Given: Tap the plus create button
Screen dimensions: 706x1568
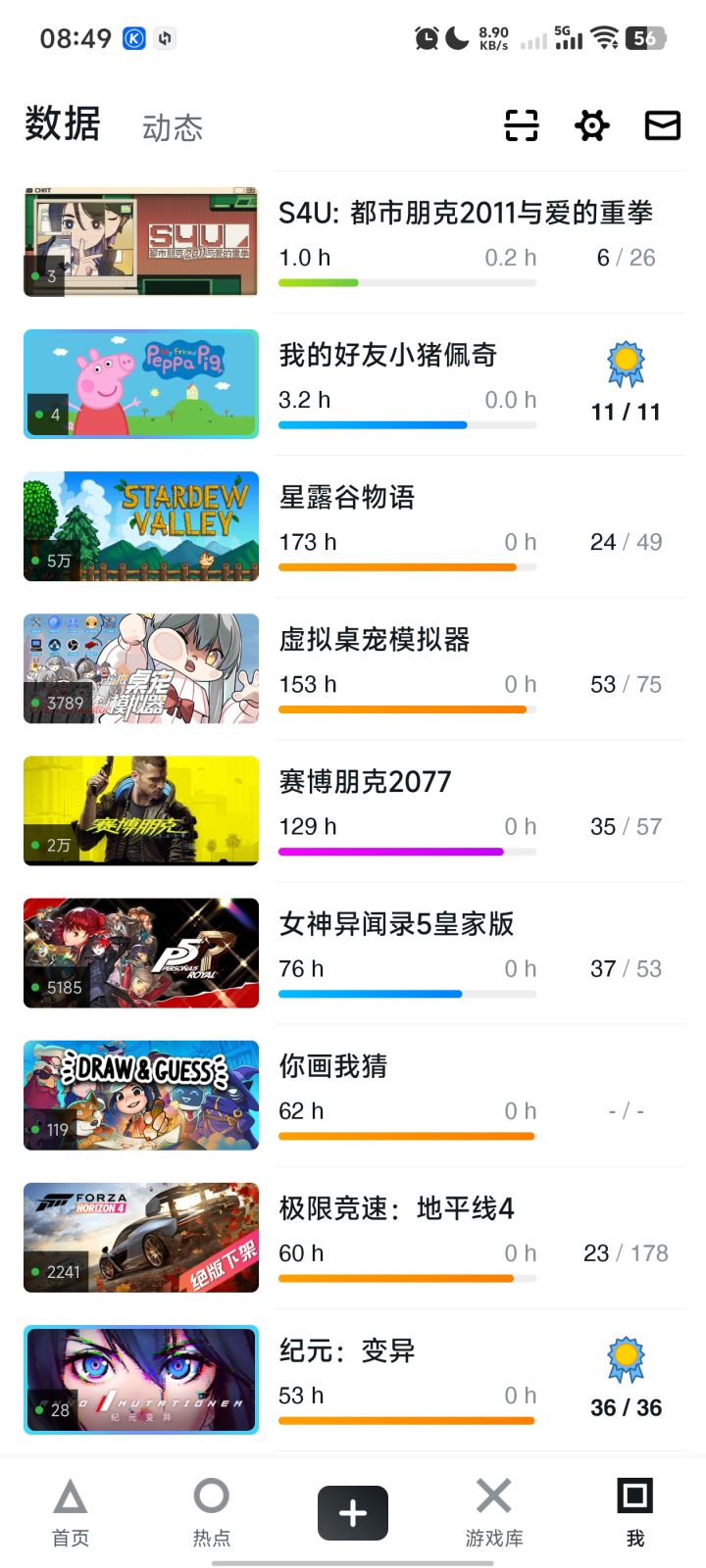Looking at the screenshot, I should pyautogui.click(x=353, y=1513).
